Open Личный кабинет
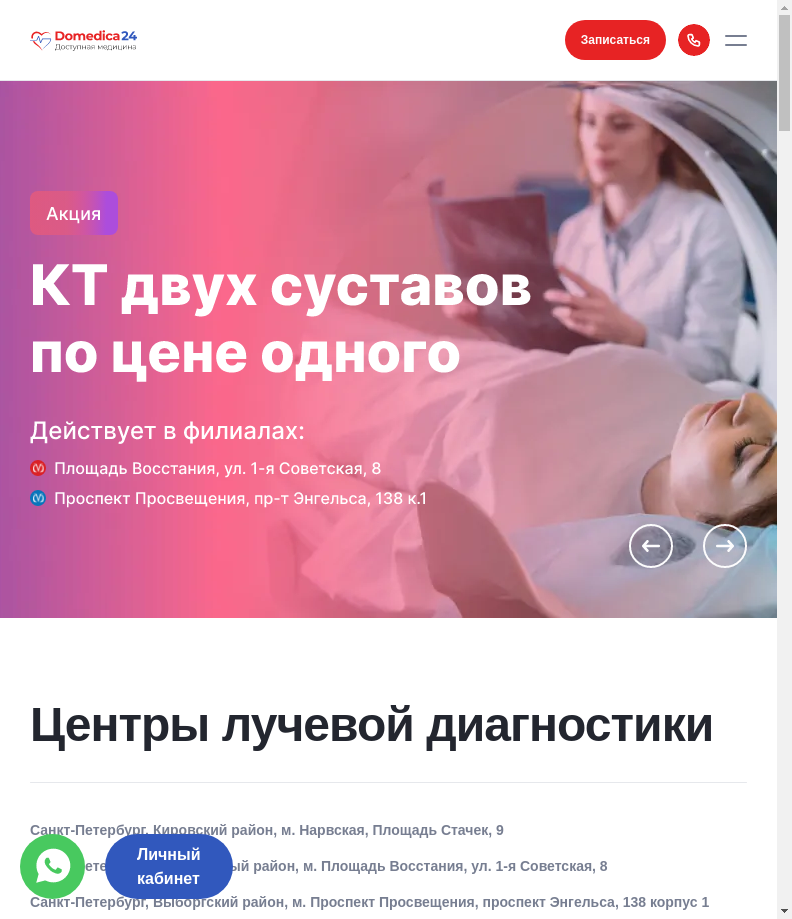792x919 pixels. point(169,866)
